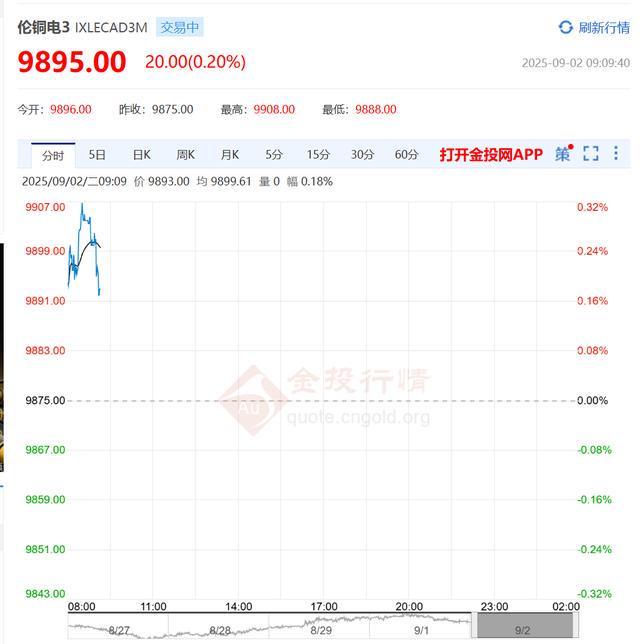The height and width of the screenshot is (644, 640).
Task: Expand the chart to fullscreen
Action: point(591,154)
